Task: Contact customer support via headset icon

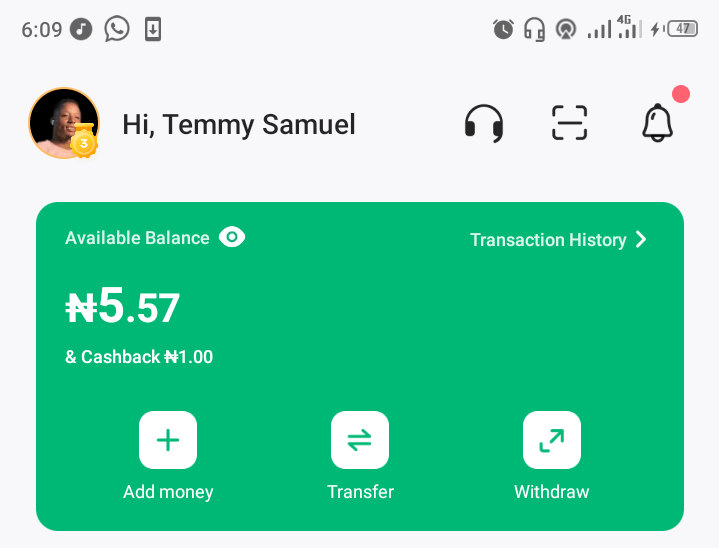Action: tap(484, 124)
